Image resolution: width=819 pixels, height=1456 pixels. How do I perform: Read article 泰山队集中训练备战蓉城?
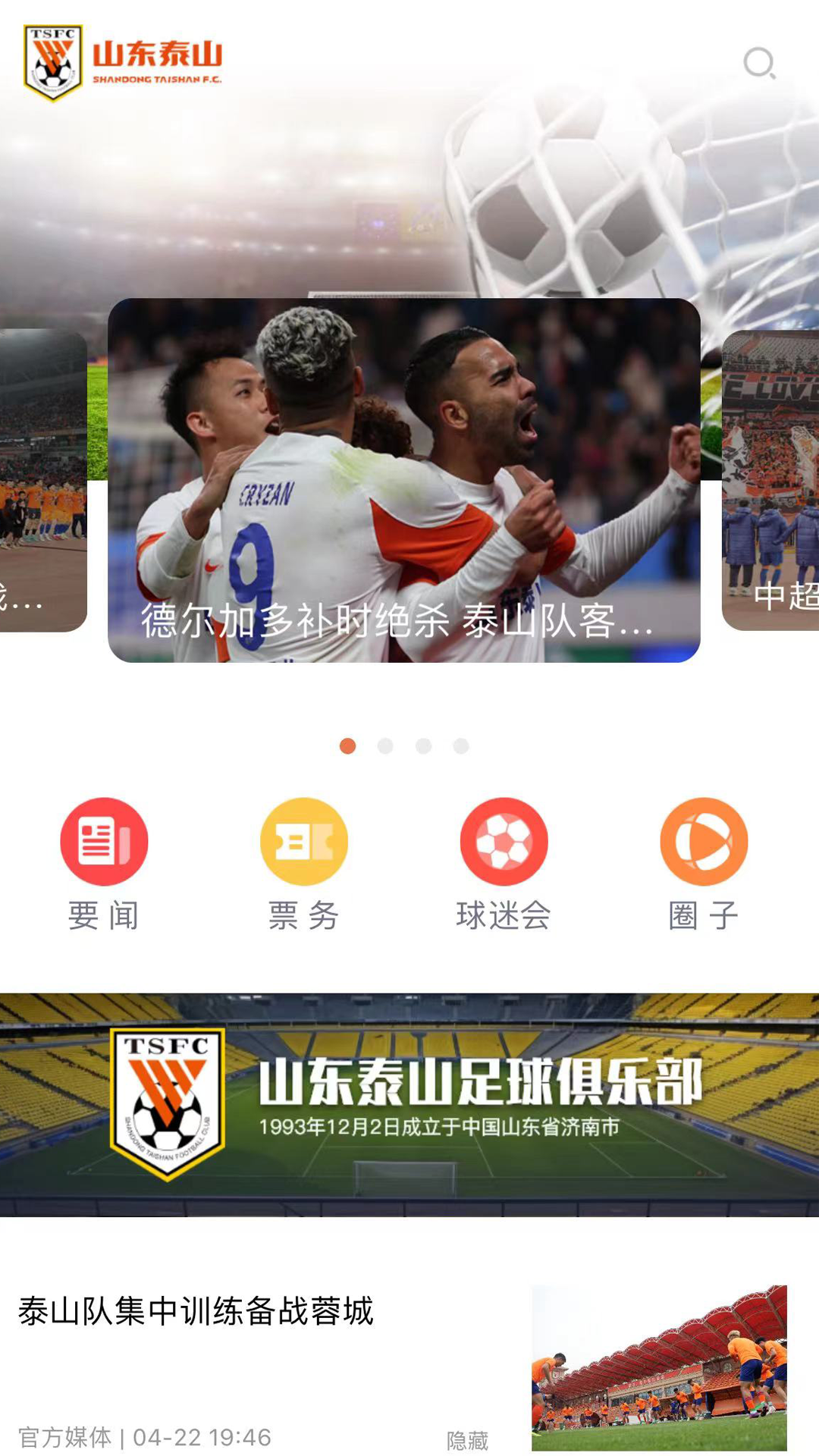coord(196,1311)
